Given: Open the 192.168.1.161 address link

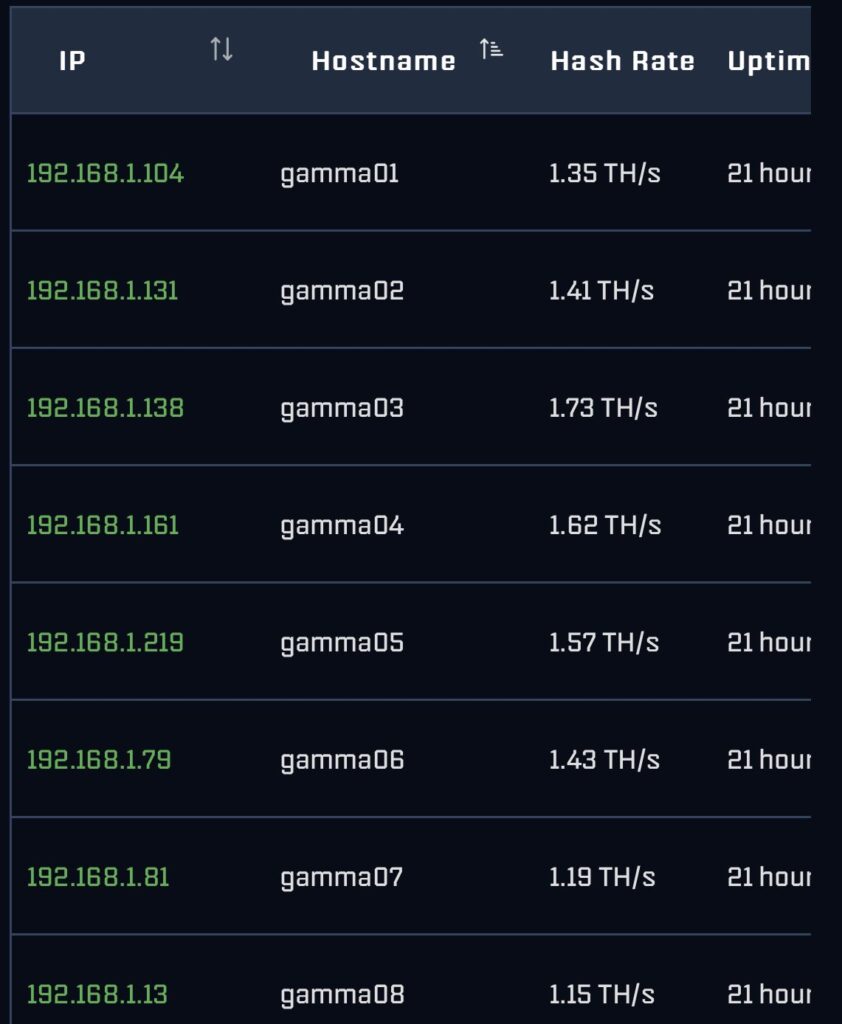Looking at the screenshot, I should (x=102, y=525).
